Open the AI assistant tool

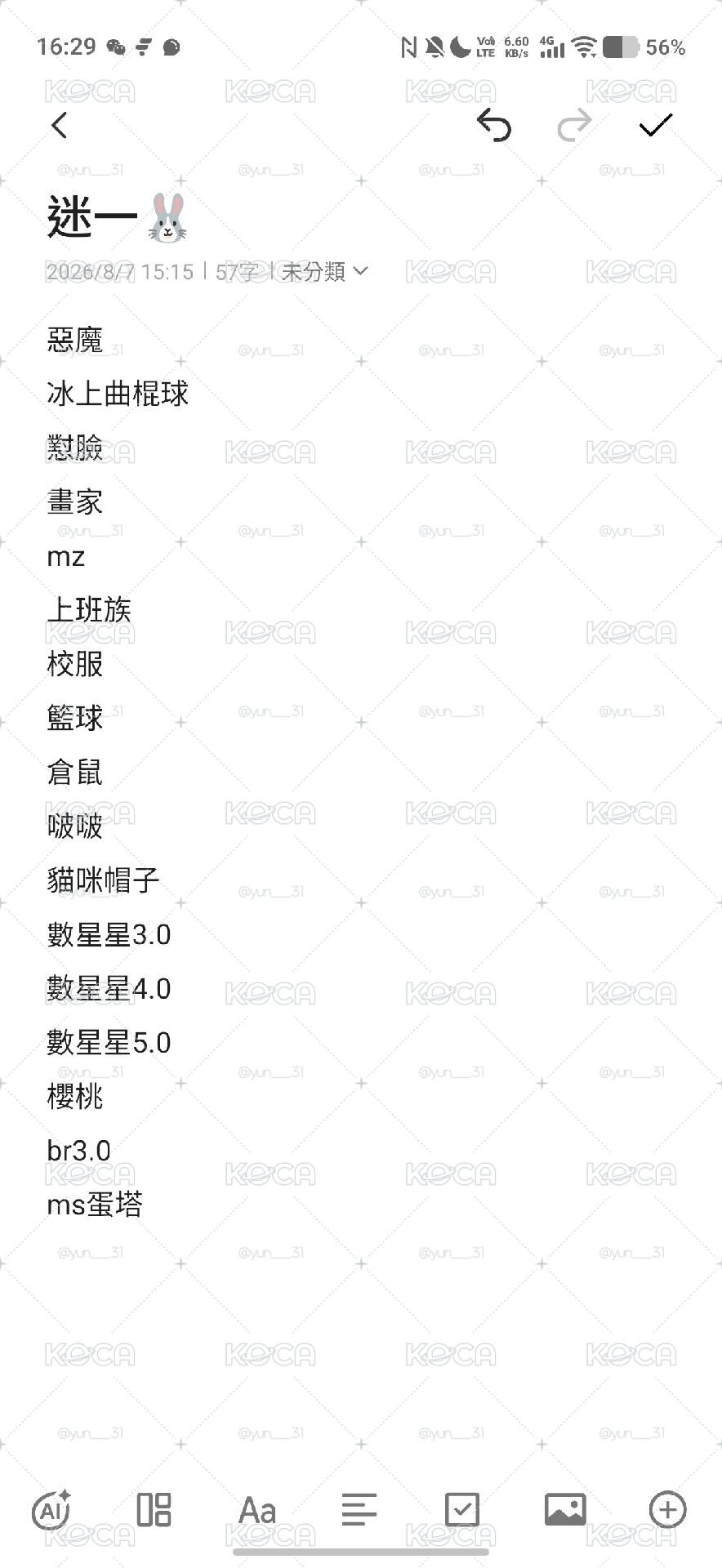(51, 1510)
